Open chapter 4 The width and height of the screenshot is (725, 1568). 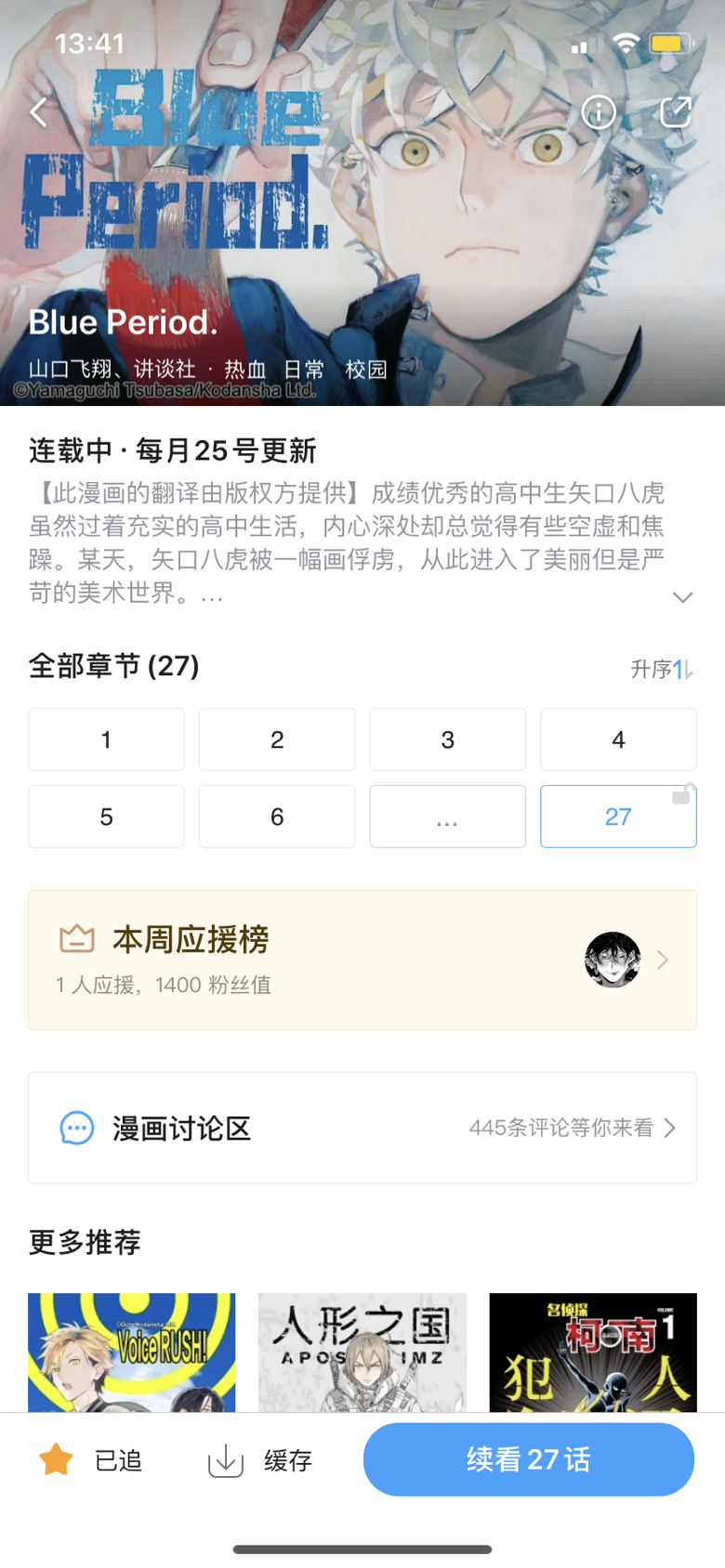(618, 739)
